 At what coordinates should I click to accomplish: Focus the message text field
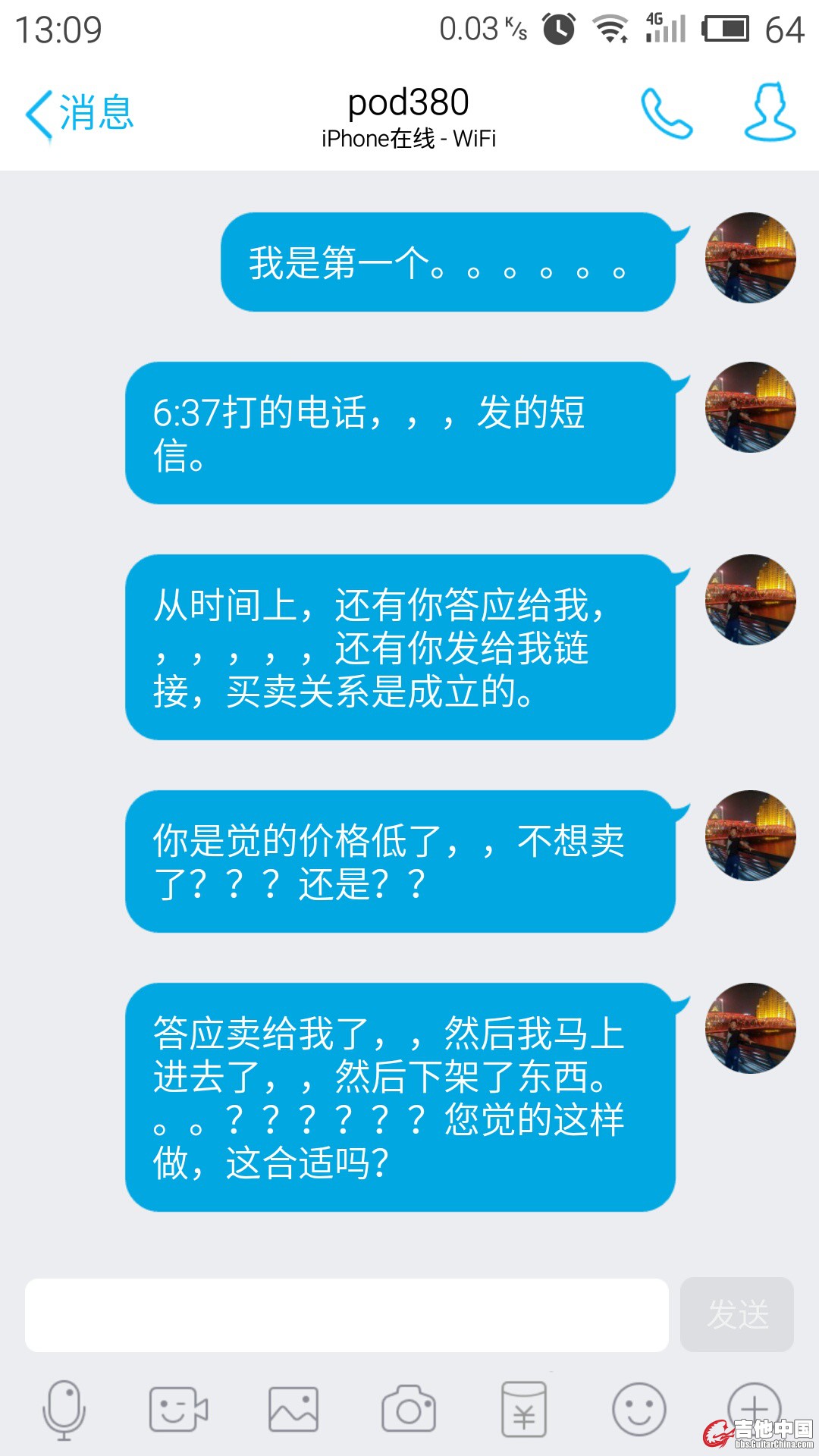coord(347,1315)
